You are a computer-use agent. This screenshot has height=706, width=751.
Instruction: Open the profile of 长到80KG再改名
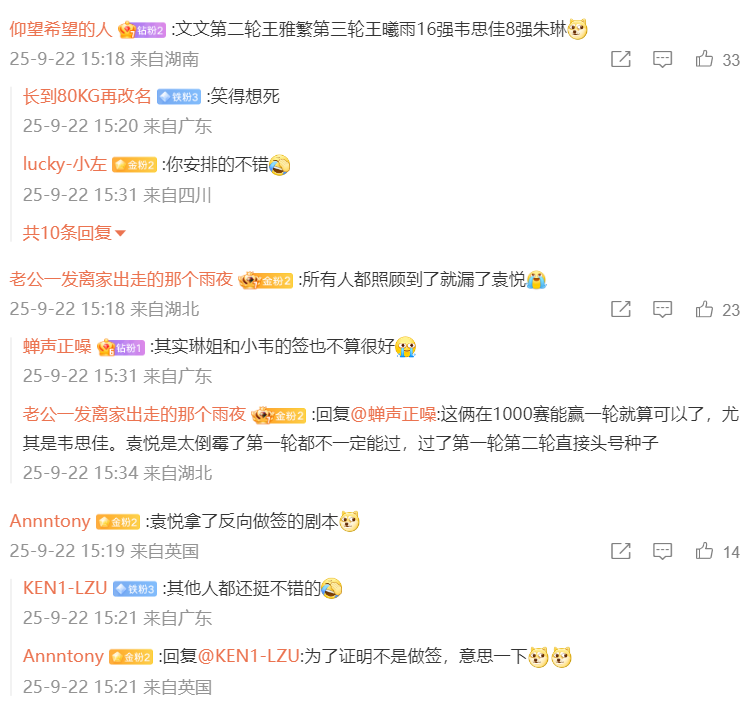88,97
